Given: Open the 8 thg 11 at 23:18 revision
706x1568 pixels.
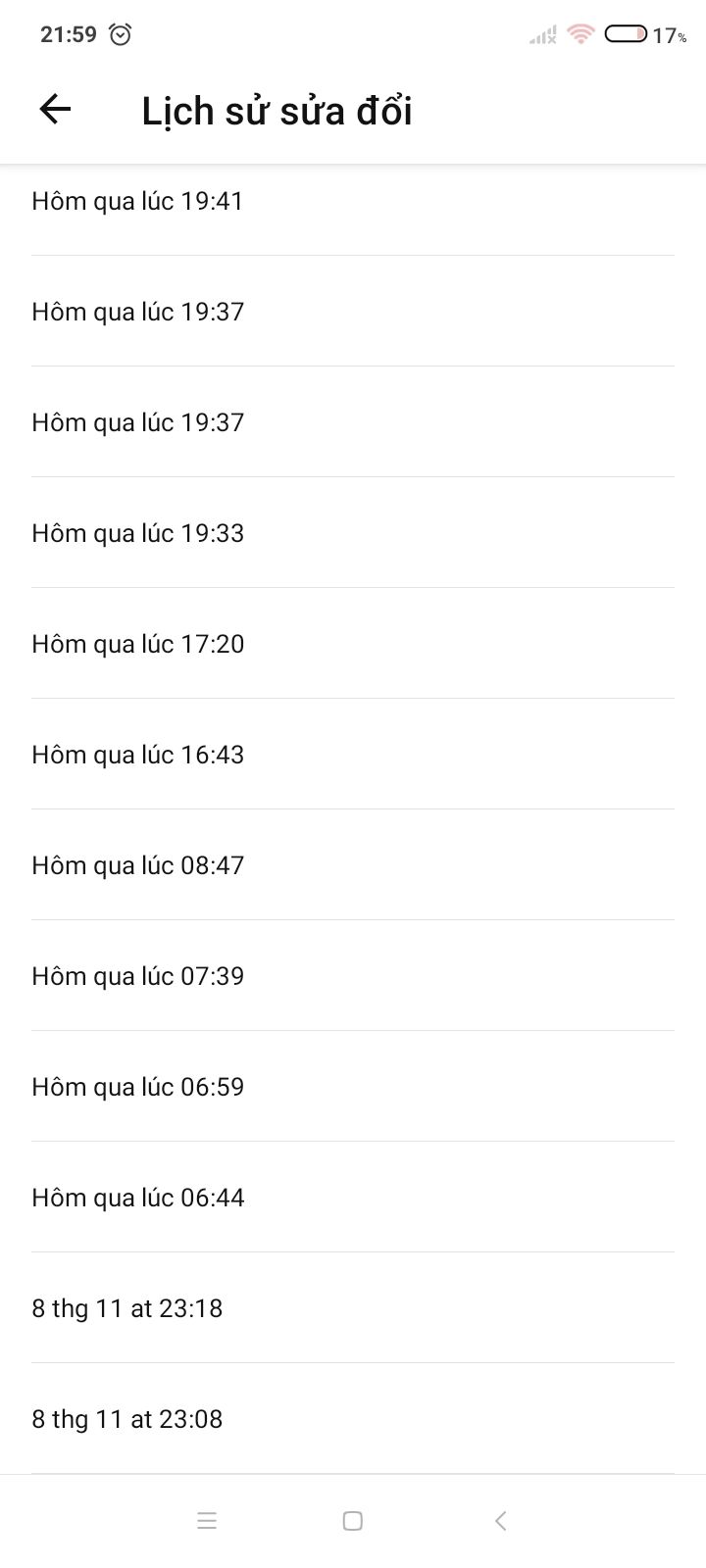Looking at the screenshot, I should click(127, 1308).
